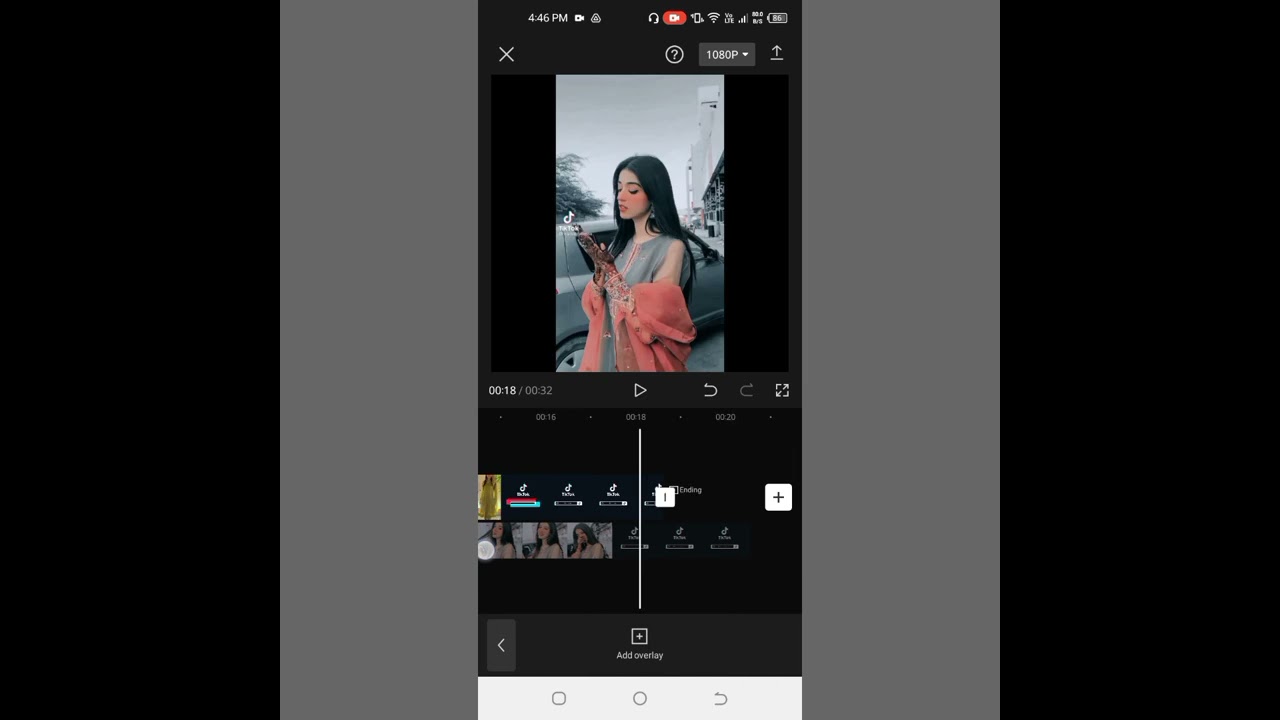
Task: Open the help question mark
Action: click(x=674, y=54)
